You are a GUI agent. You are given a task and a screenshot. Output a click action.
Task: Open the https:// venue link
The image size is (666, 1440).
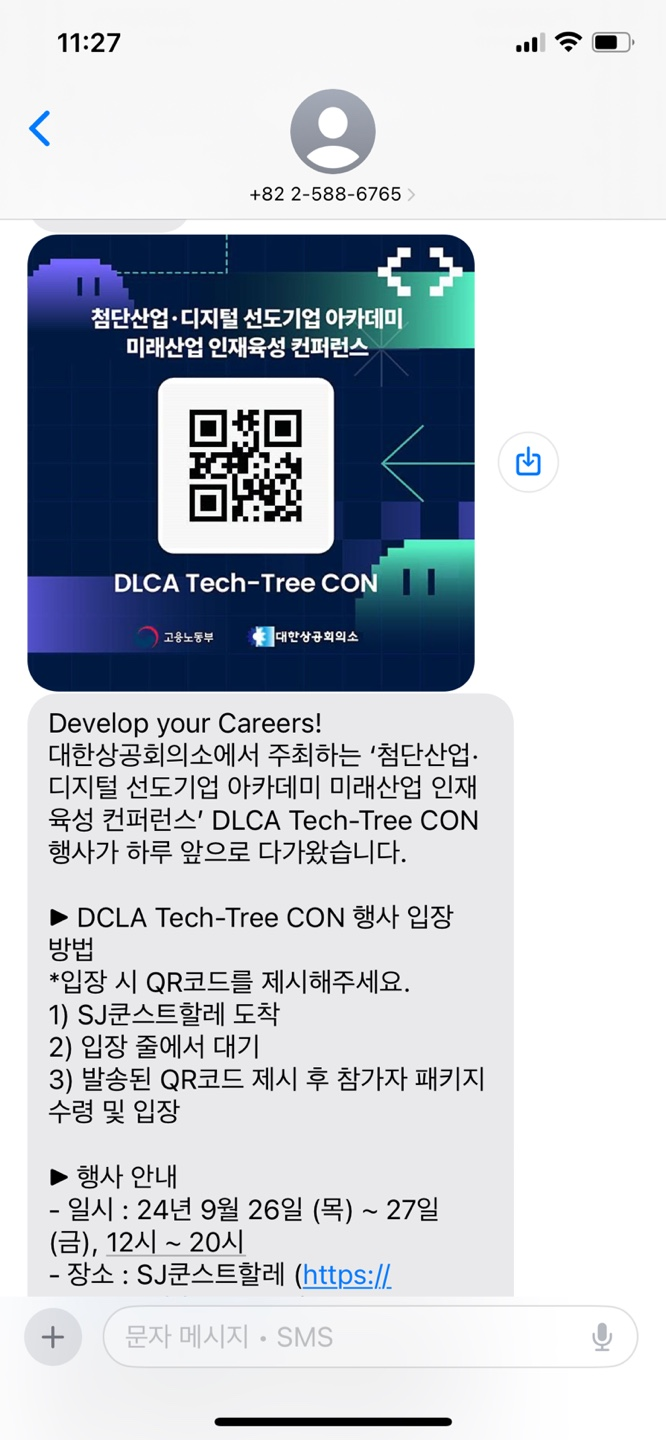(x=346, y=1275)
